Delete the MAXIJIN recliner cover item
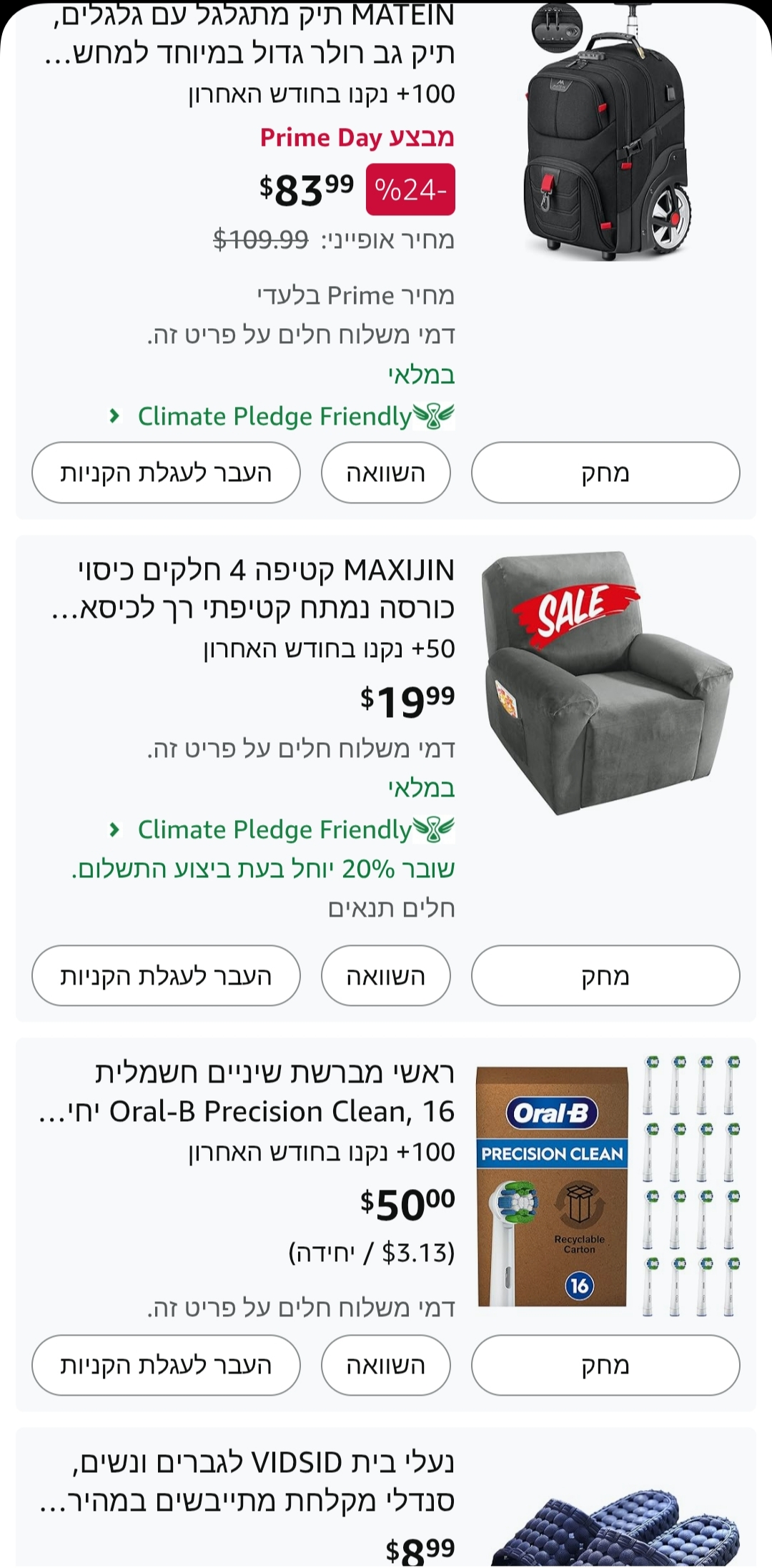This screenshot has width=772, height=1568. [605, 976]
